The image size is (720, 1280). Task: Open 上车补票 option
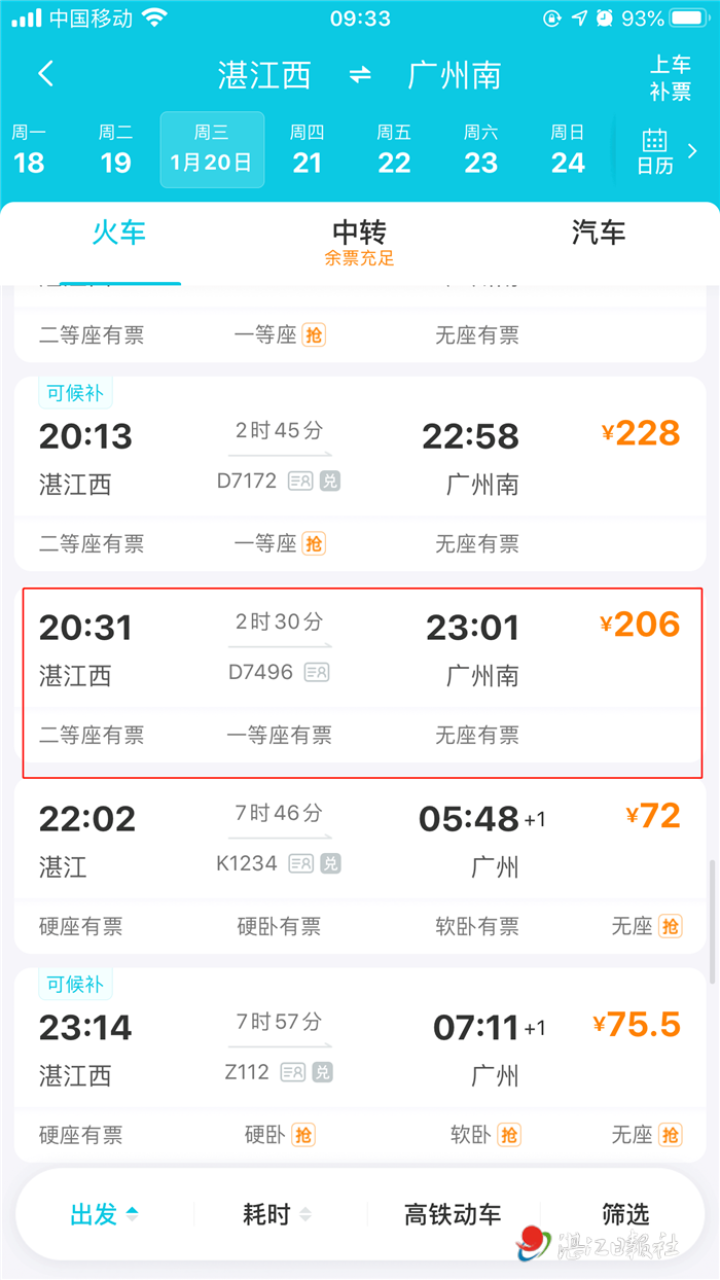coord(670,78)
